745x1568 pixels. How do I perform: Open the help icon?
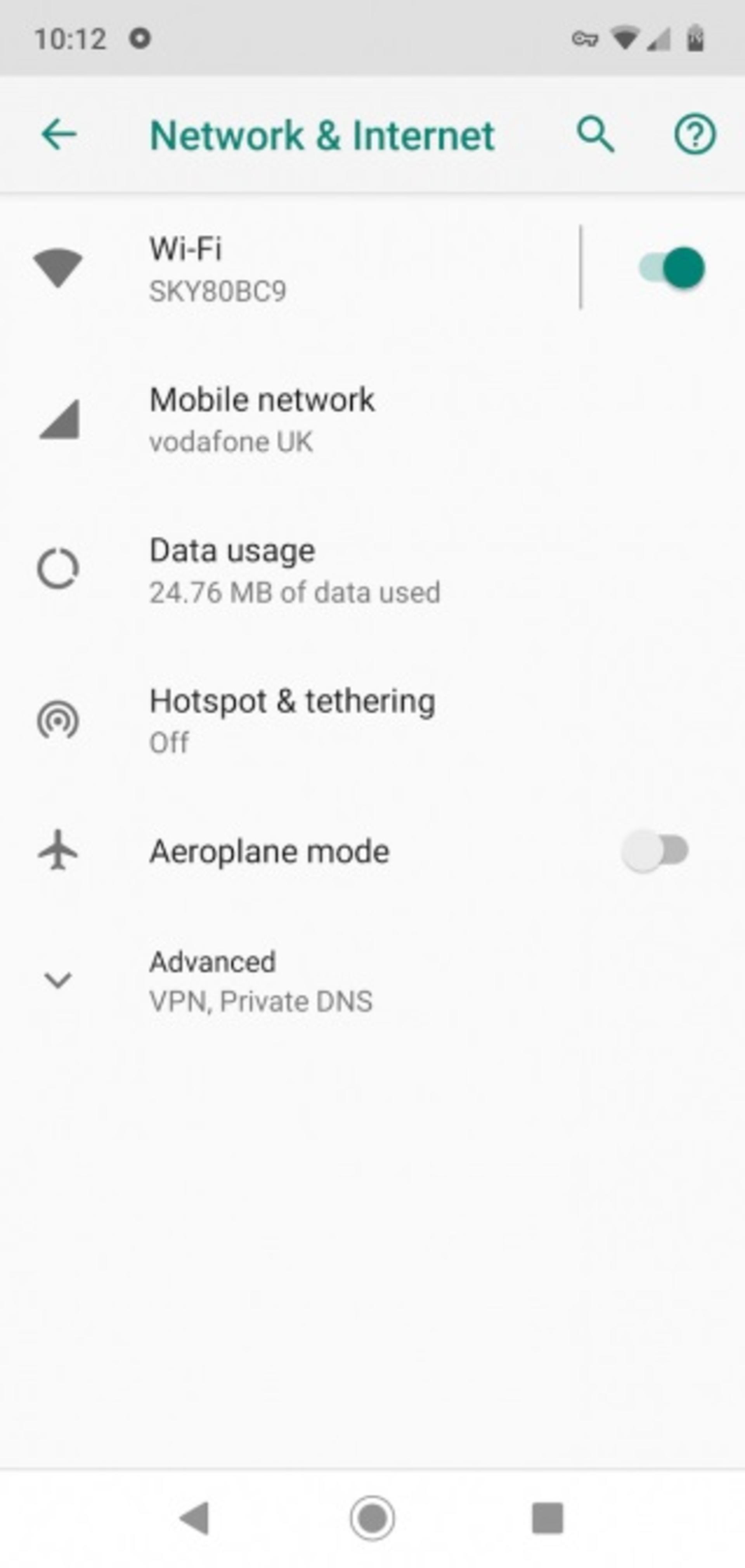tap(695, 135)
